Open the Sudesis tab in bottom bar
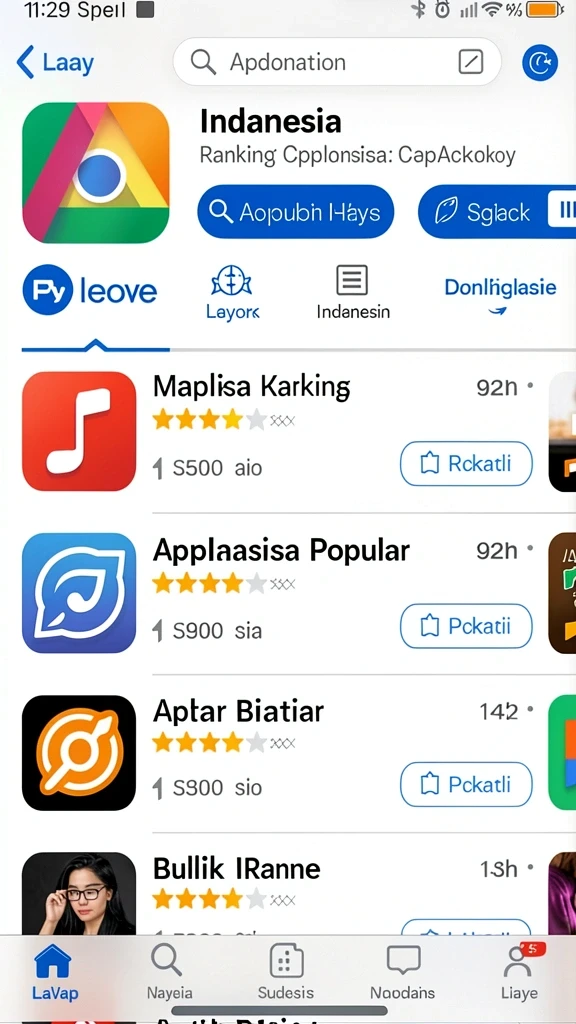 286,972
